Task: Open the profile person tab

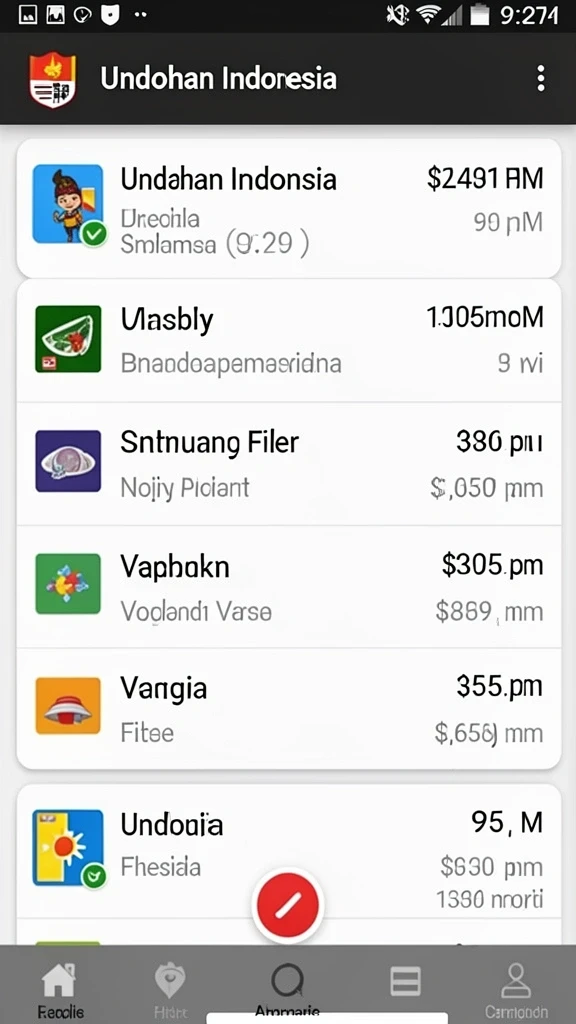Action: click(515, 989)
